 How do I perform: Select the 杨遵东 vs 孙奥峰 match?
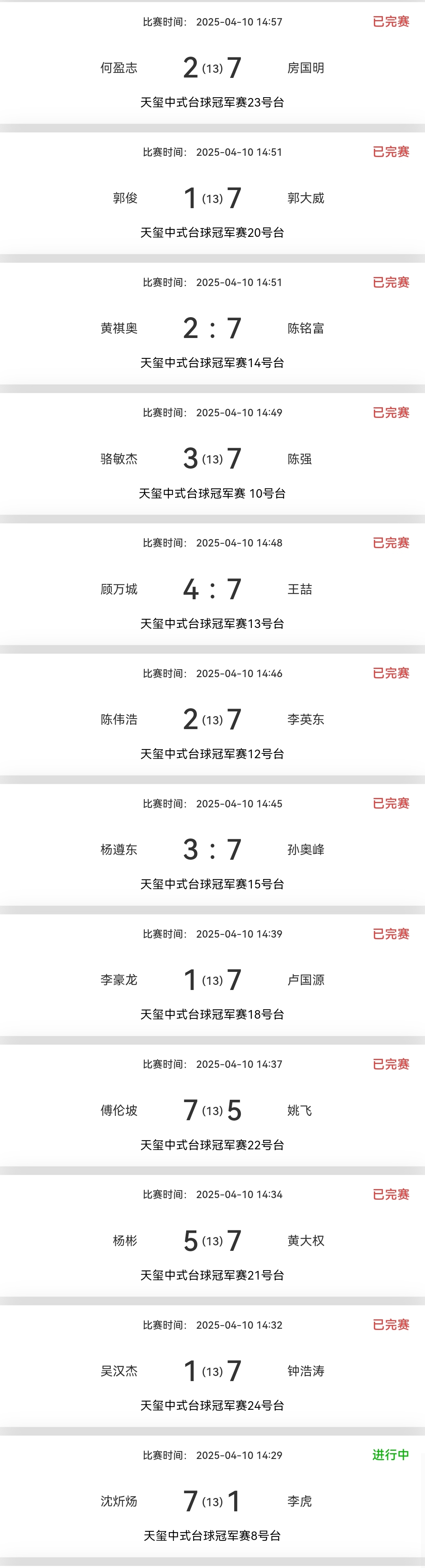pyautogui.click(x=212, y=849)
